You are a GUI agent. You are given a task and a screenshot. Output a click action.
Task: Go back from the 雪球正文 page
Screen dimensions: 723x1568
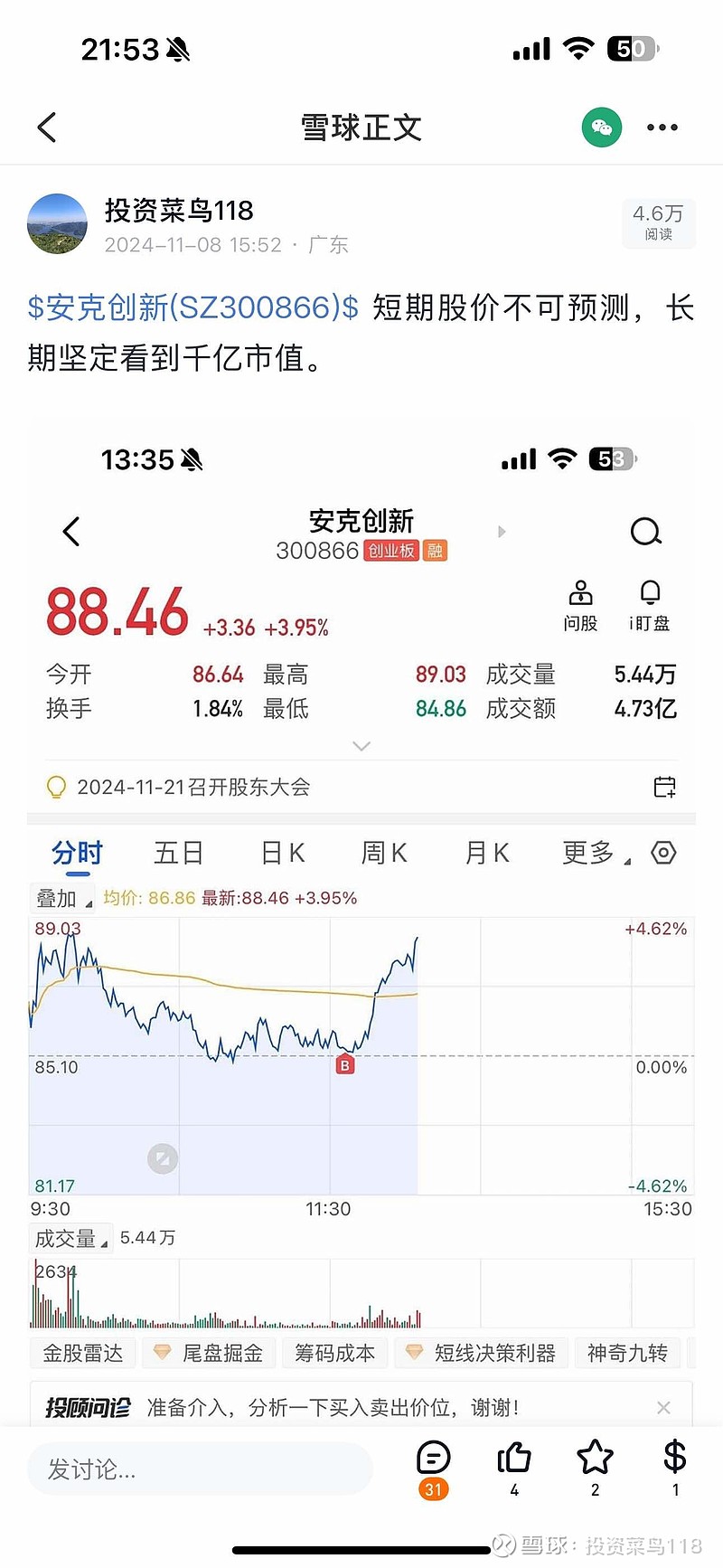click(47, 128)
